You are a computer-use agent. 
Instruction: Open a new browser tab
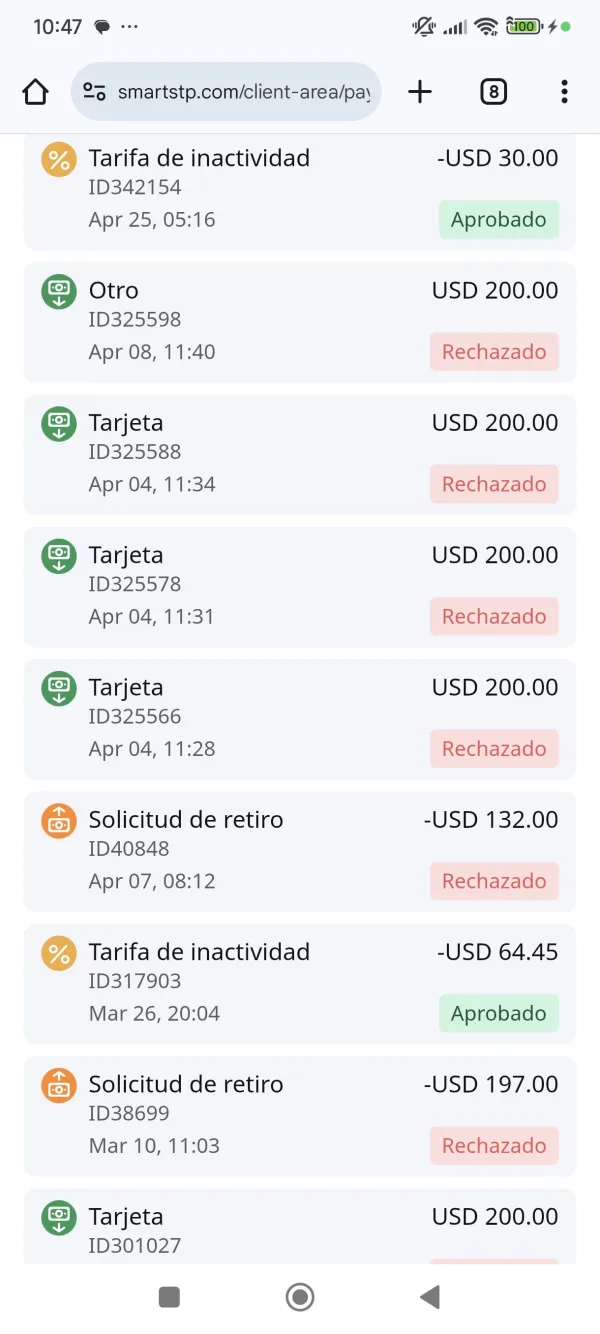point(420,92)
